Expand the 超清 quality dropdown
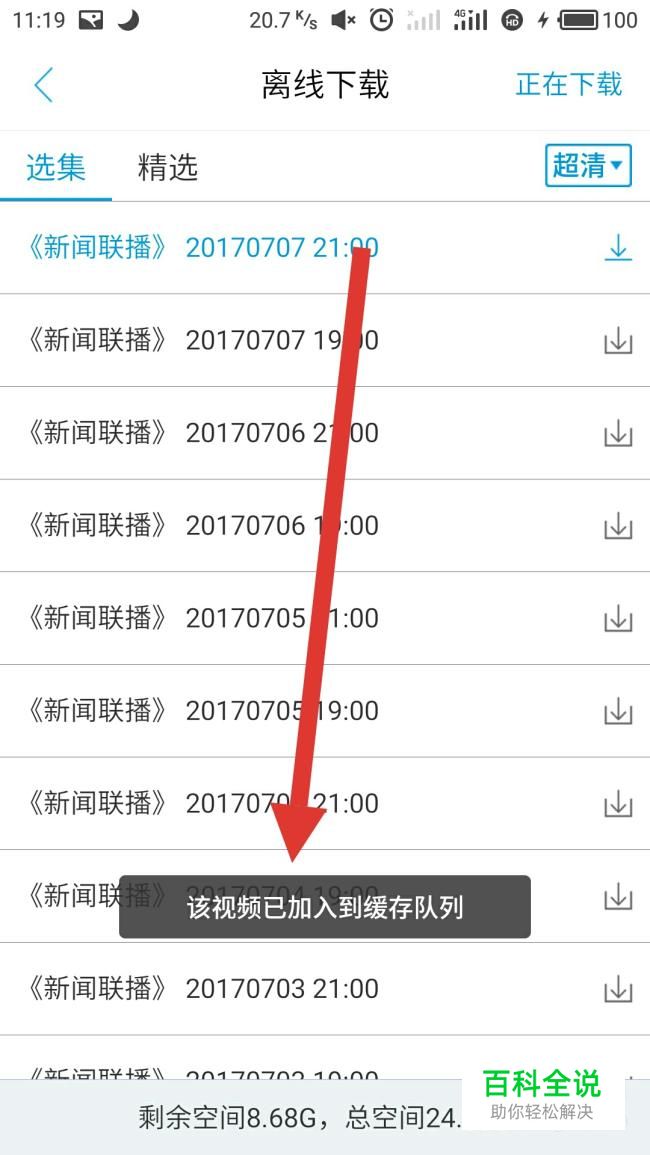 point(588,166)
